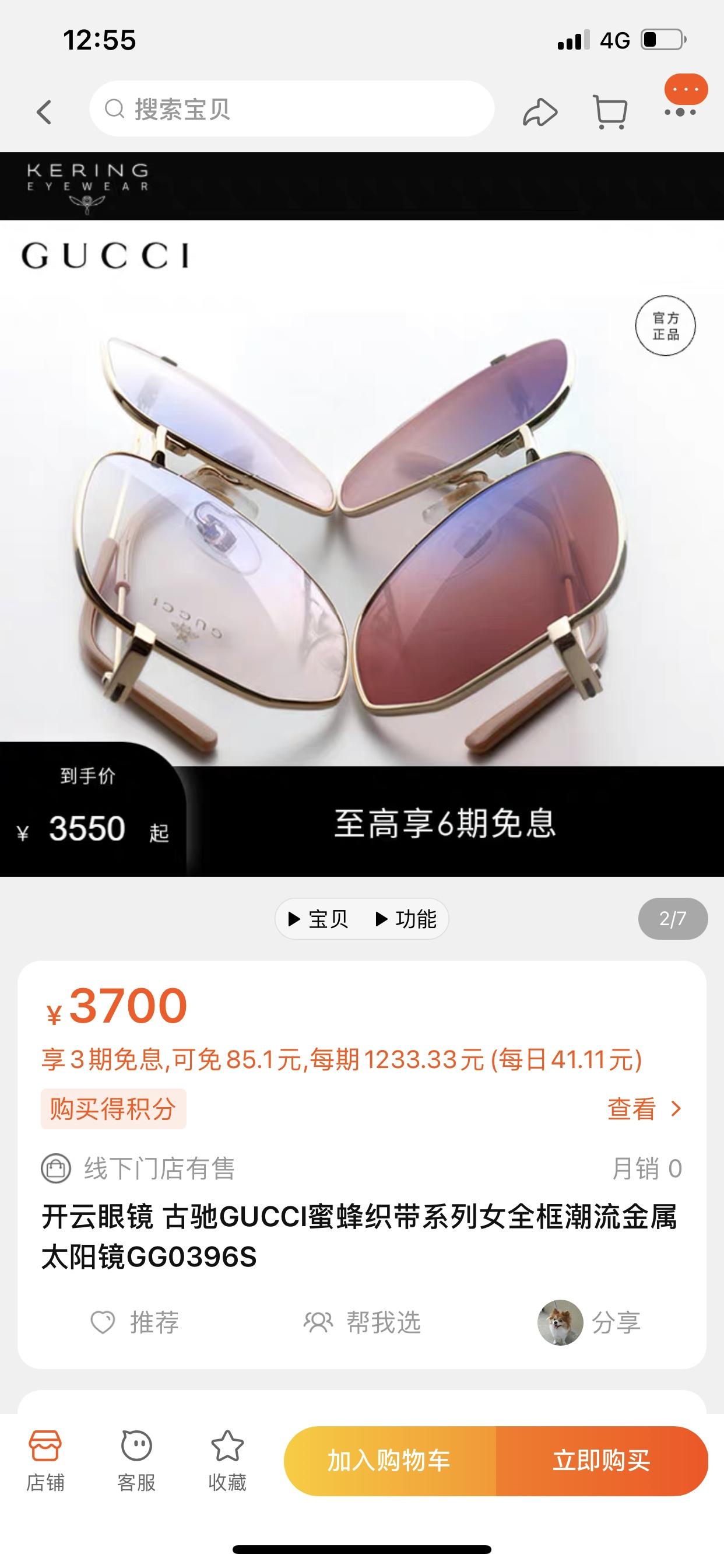Tap 加入购物车 to add to cart
This screenshot has width=724, height=1568.
[389, 1461]
